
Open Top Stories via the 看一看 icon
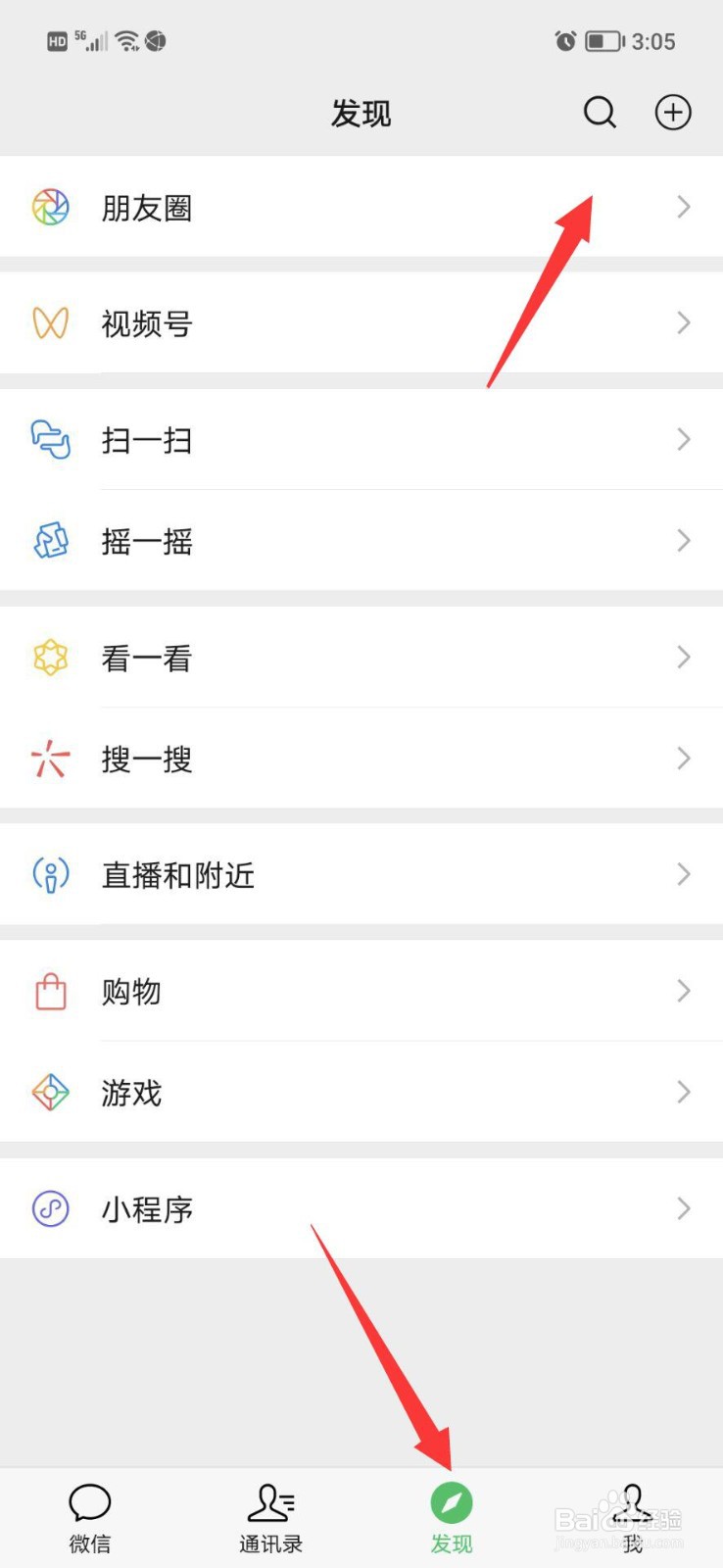(x=50, y=658)
